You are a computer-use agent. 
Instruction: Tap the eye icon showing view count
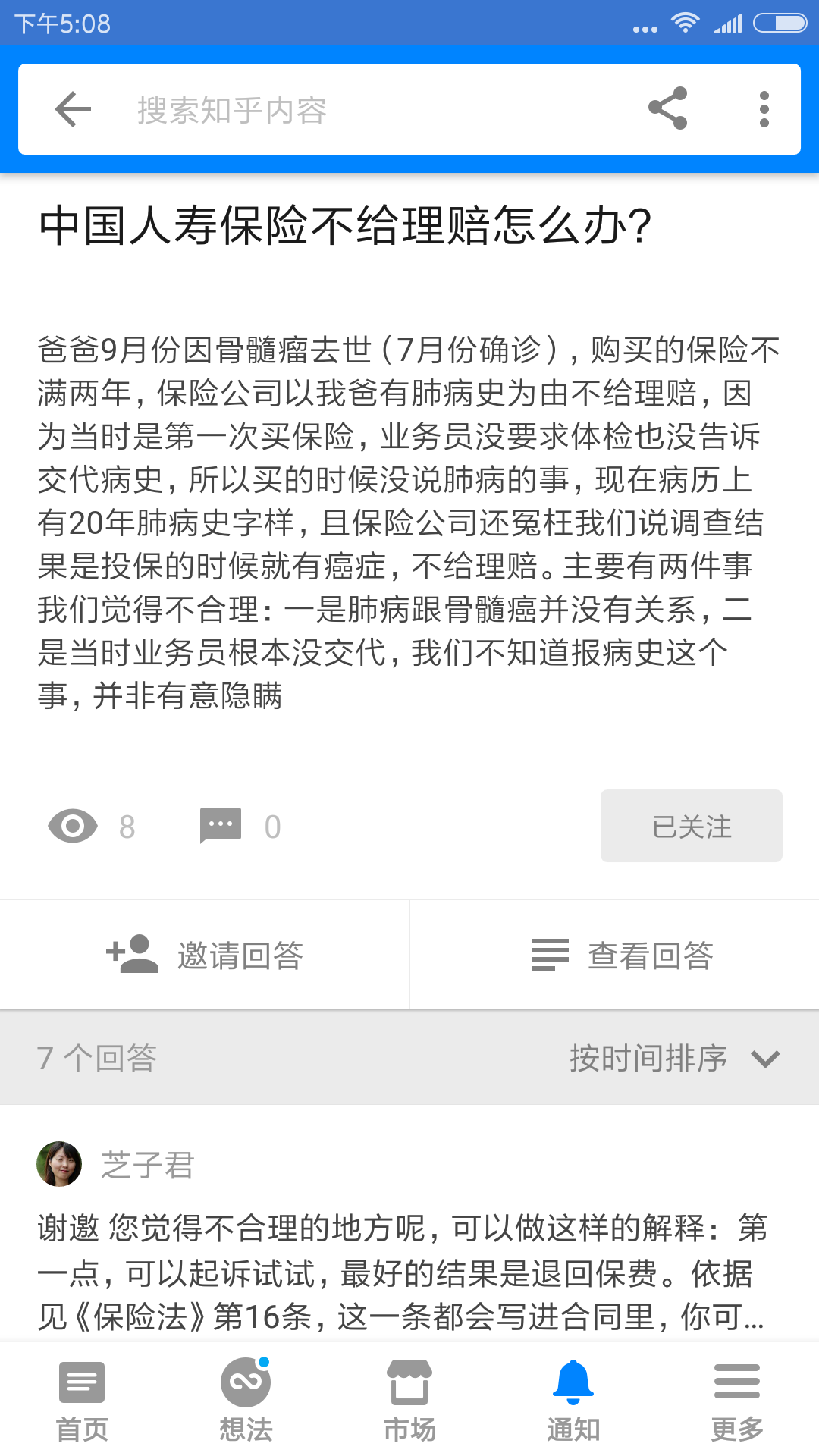click(74, 826)
